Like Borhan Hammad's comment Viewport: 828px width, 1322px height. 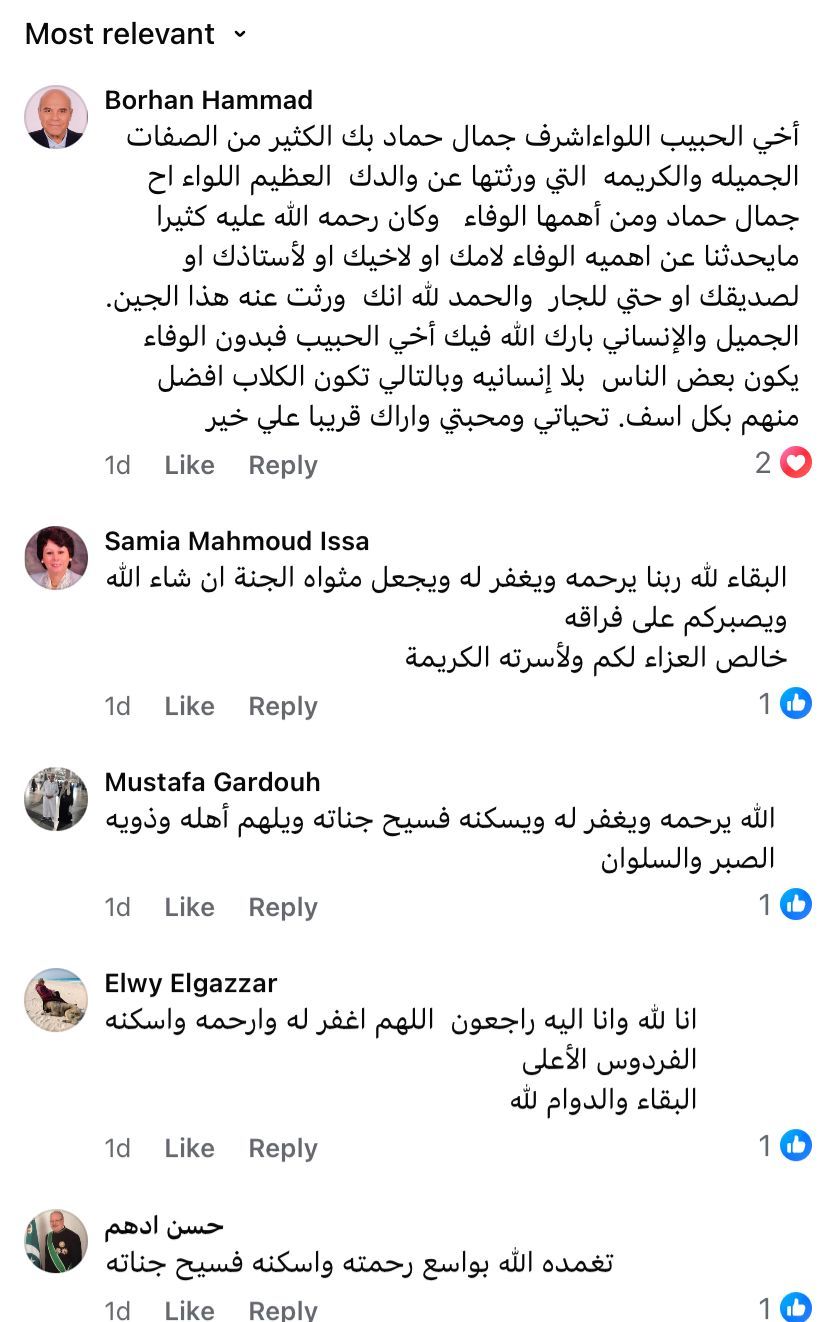[189, 464]
